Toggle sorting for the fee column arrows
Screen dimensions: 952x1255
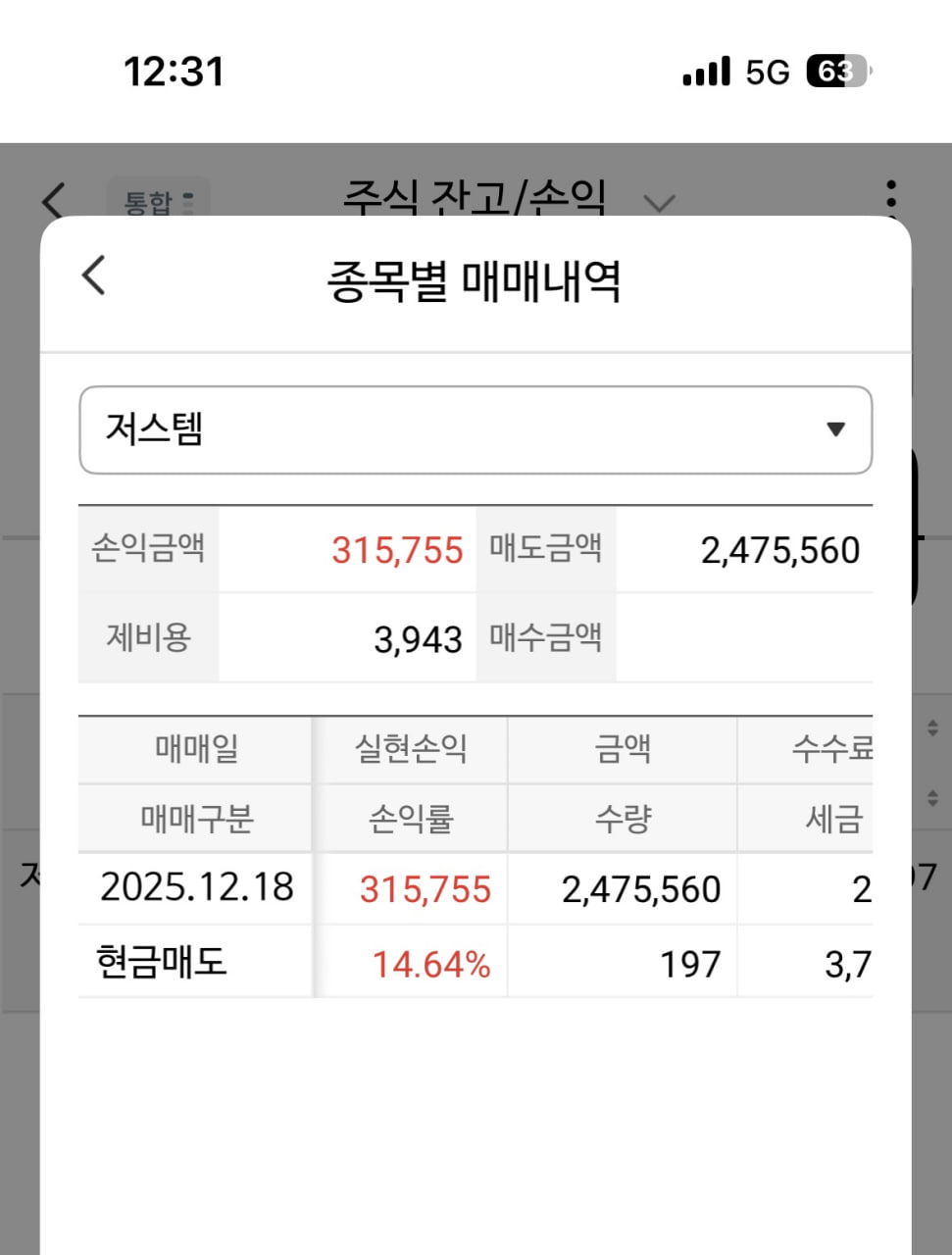[930, 726]
